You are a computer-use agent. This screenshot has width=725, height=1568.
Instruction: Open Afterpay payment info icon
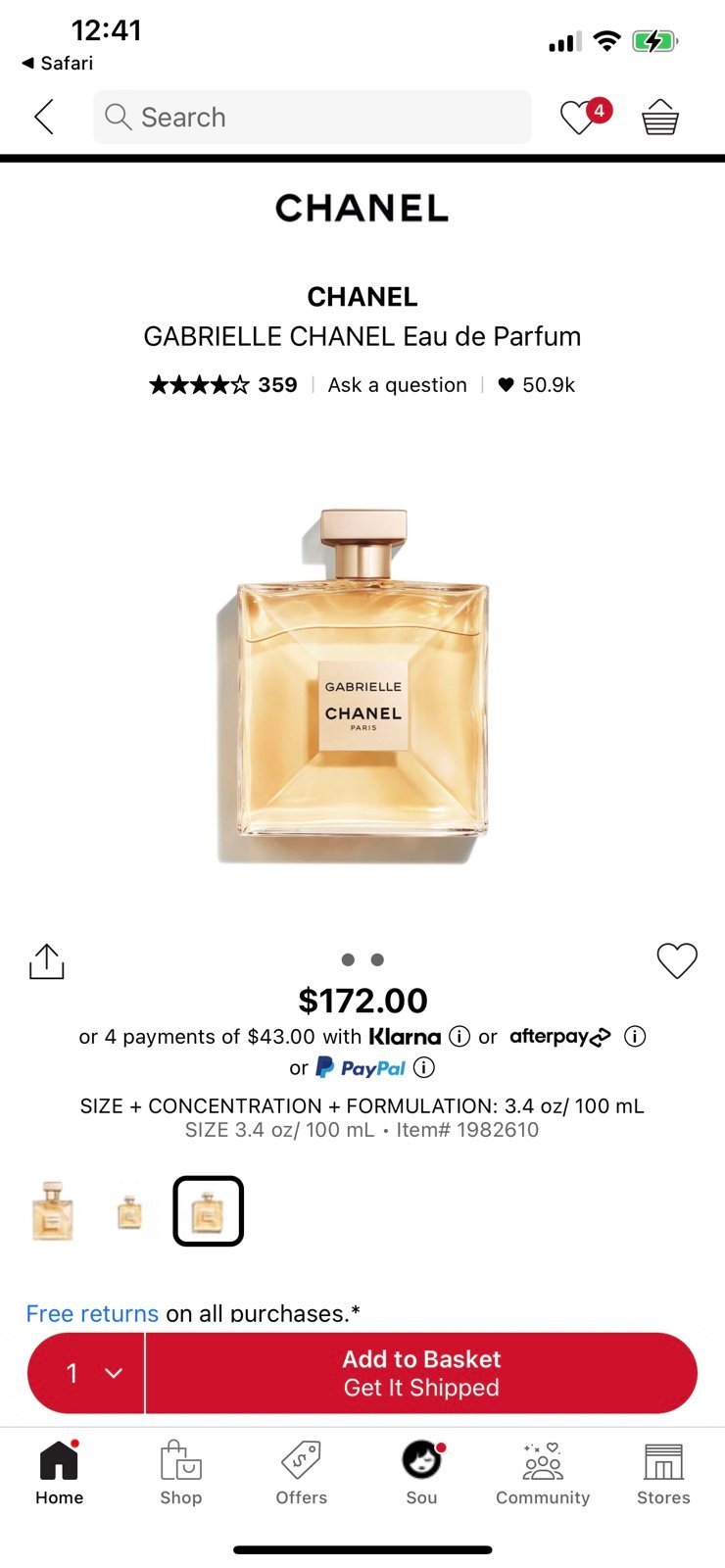(x=635, y=1036)
